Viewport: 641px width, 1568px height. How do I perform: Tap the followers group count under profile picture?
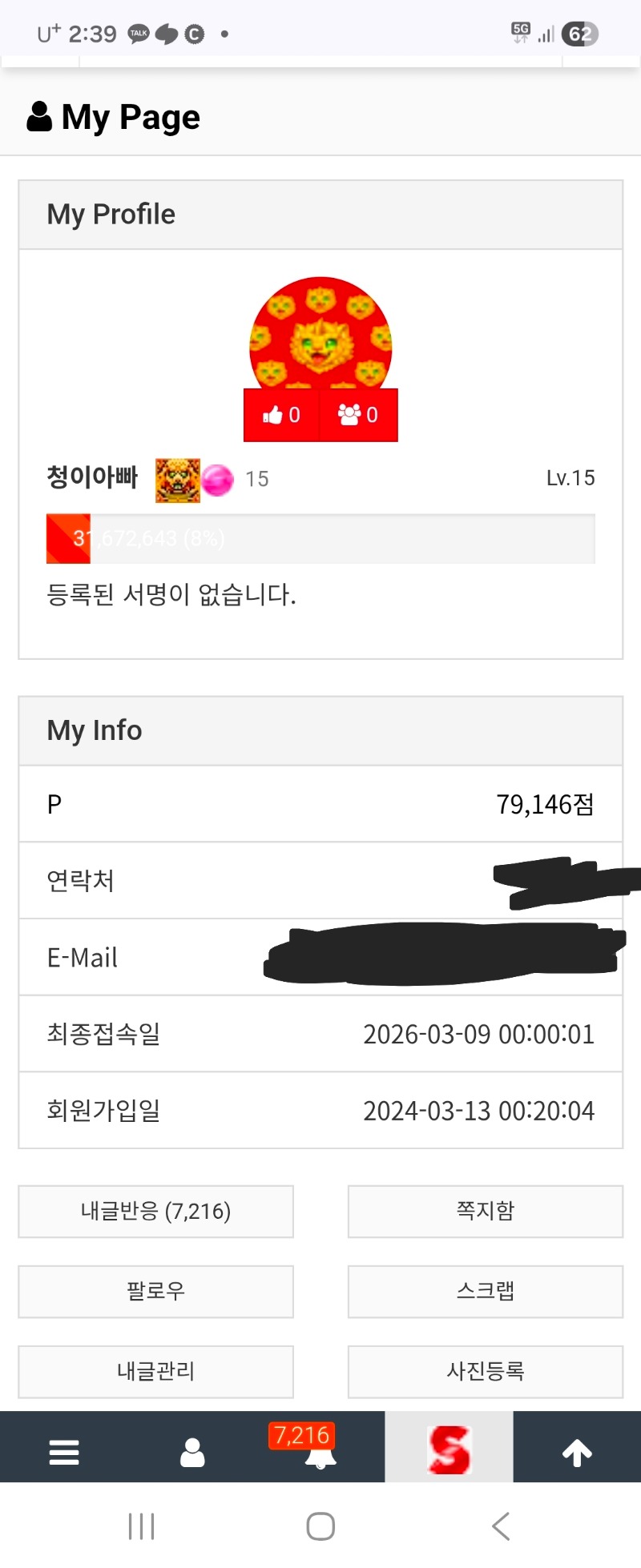tap(358, 415)
